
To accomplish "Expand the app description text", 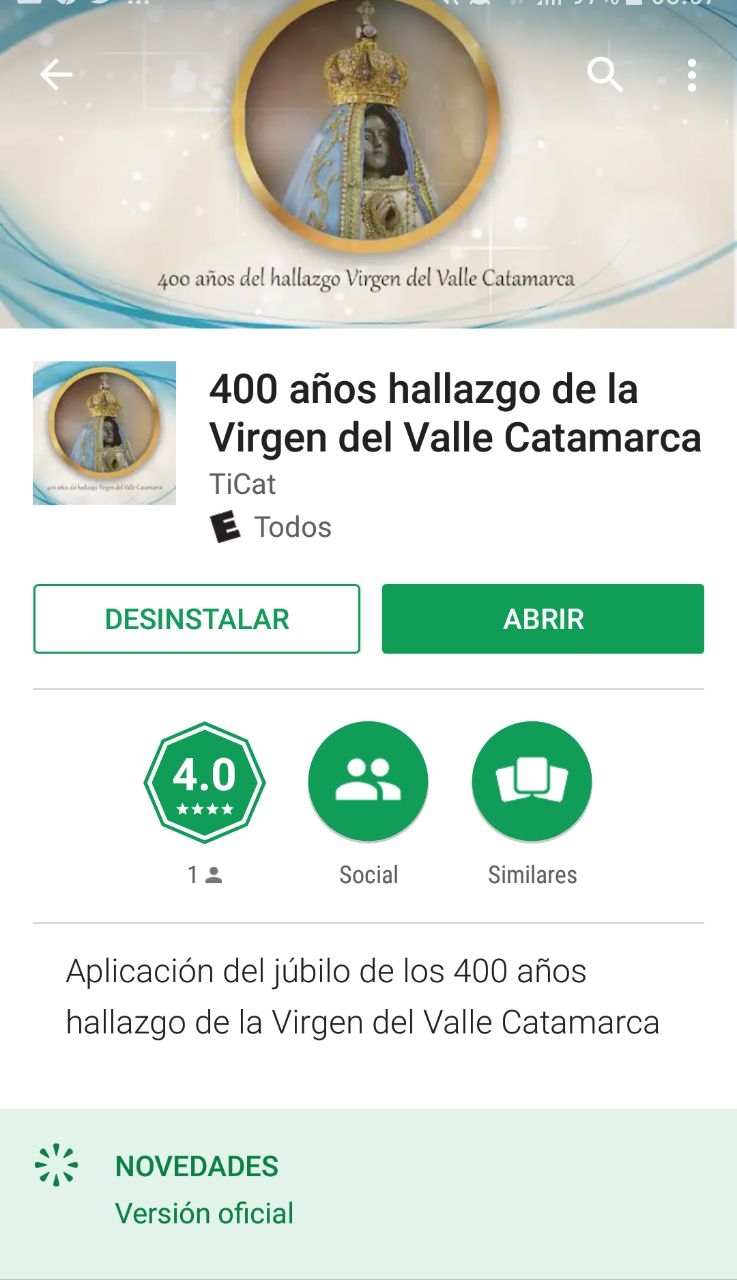I will (362, 997).
